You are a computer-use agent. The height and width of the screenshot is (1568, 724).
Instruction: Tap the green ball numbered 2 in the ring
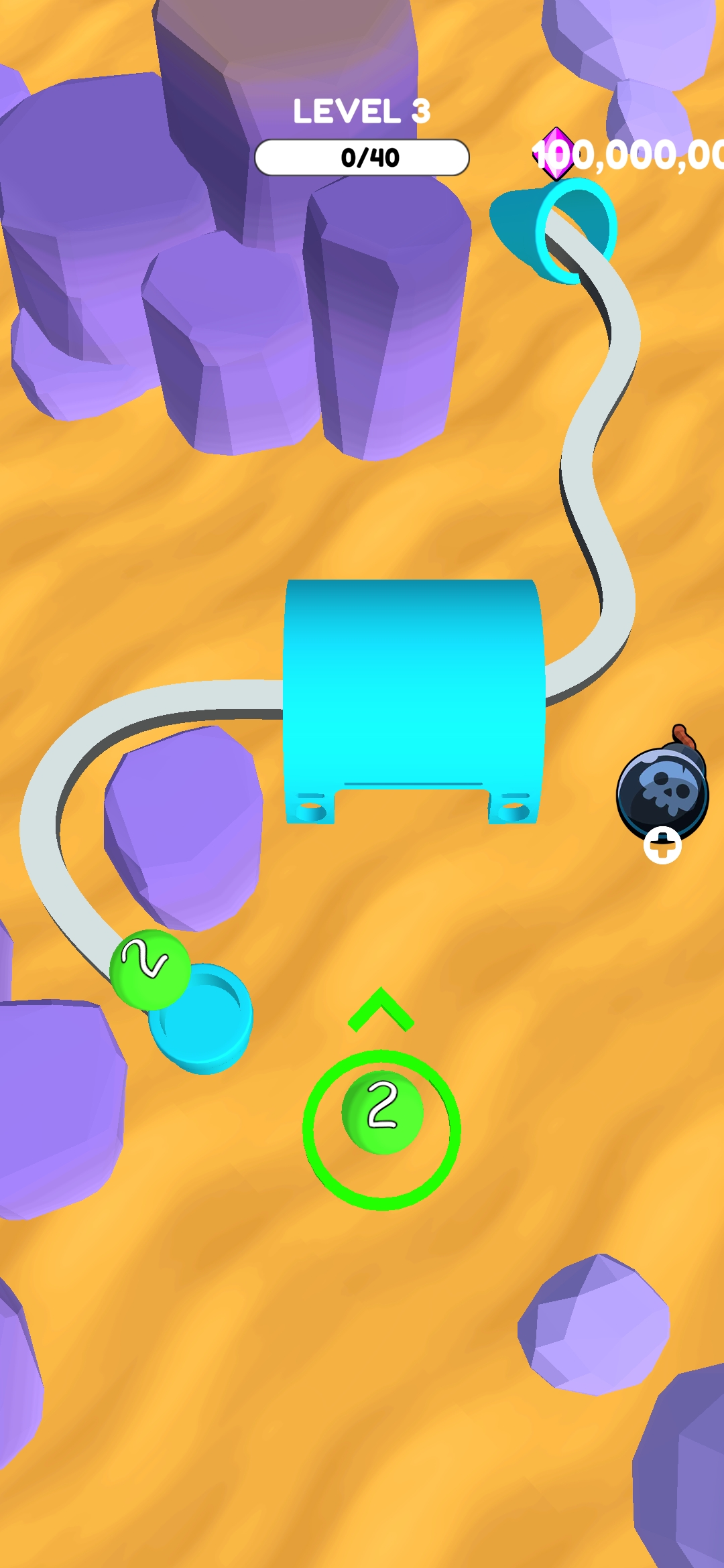[382, 1111]
